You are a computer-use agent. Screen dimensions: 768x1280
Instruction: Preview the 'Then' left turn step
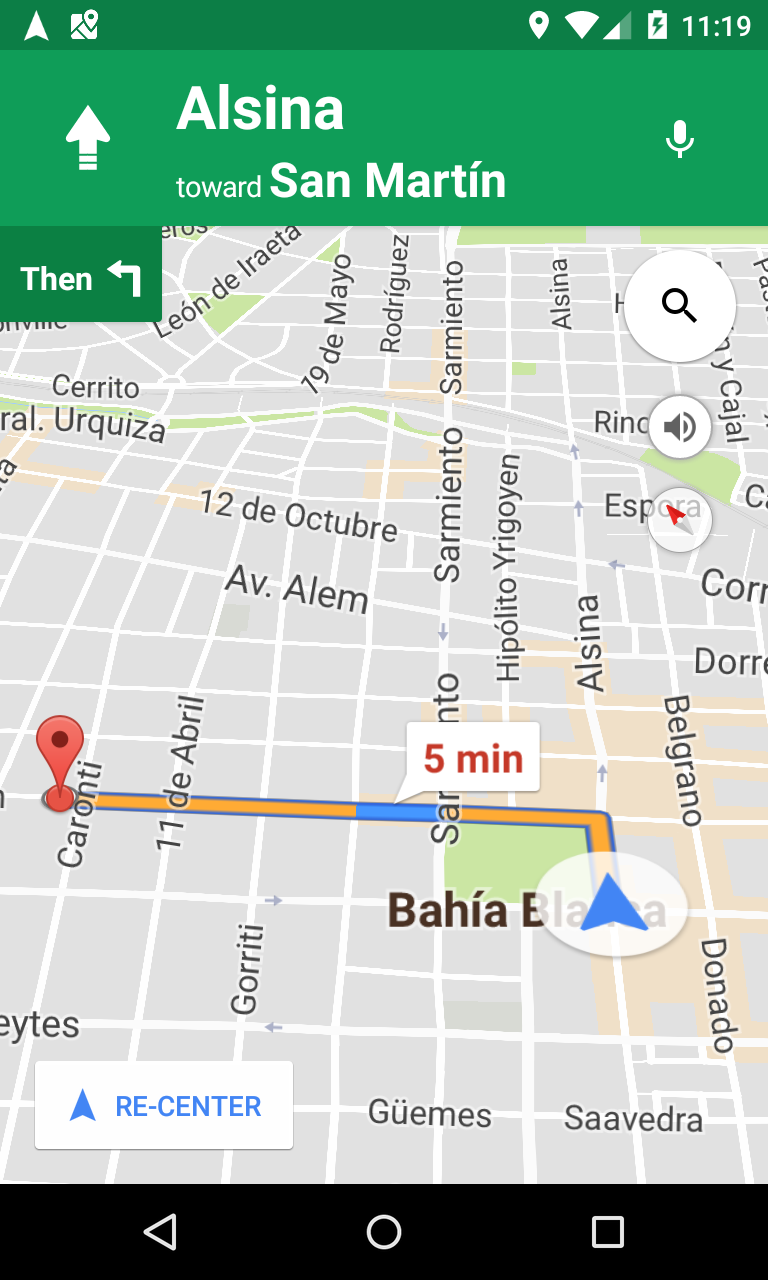tap(80, 276)
